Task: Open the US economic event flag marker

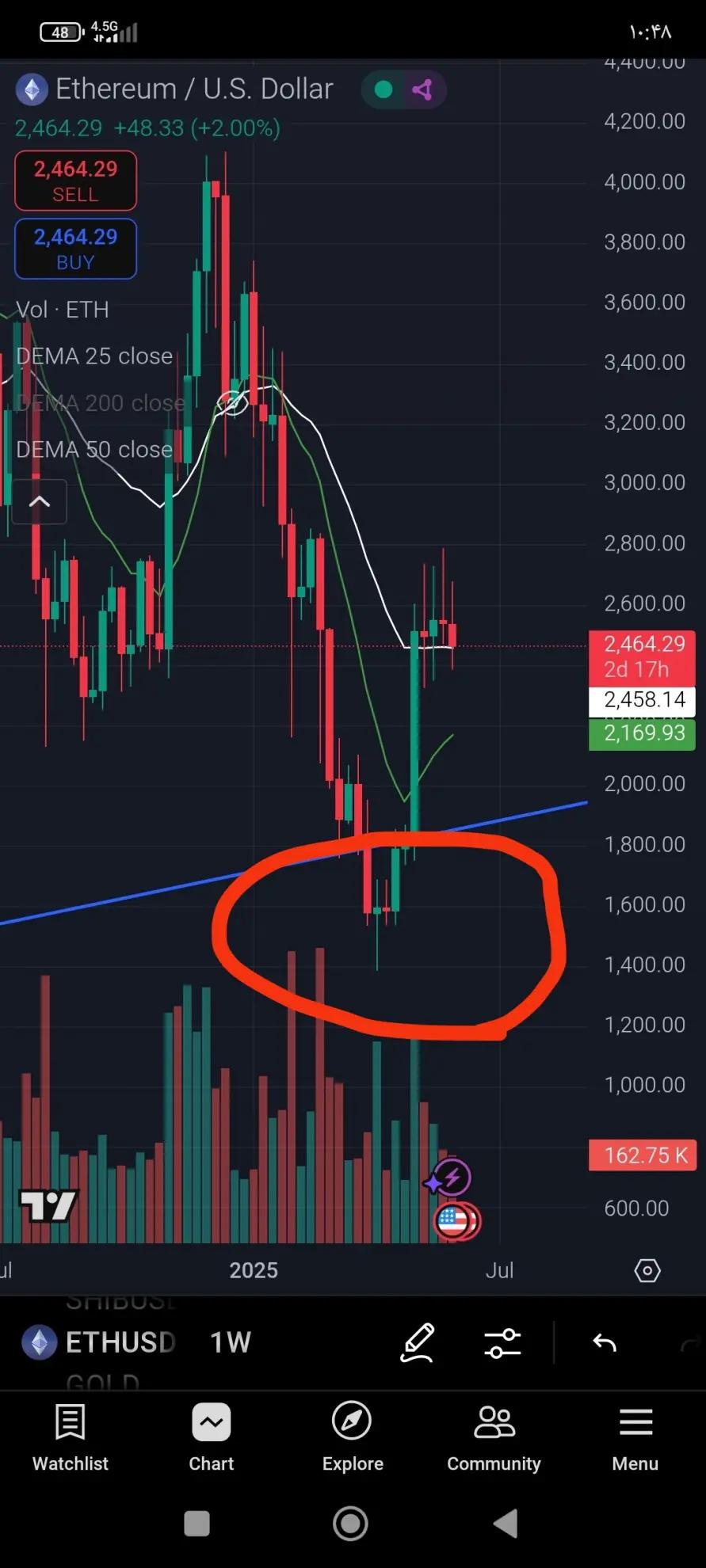Action: (453, 1221)
